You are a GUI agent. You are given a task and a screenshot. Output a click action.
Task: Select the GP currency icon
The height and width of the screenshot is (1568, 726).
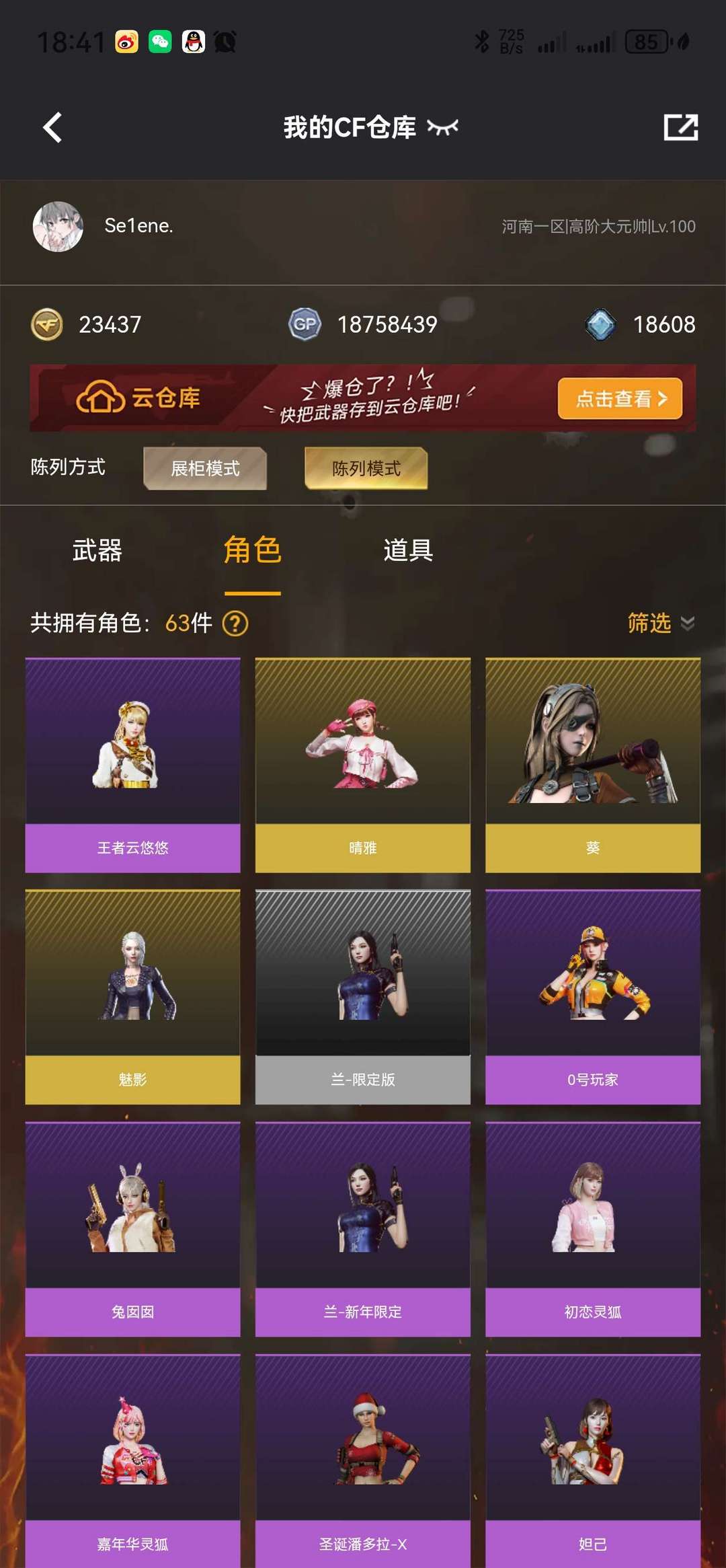pos(307,324)
